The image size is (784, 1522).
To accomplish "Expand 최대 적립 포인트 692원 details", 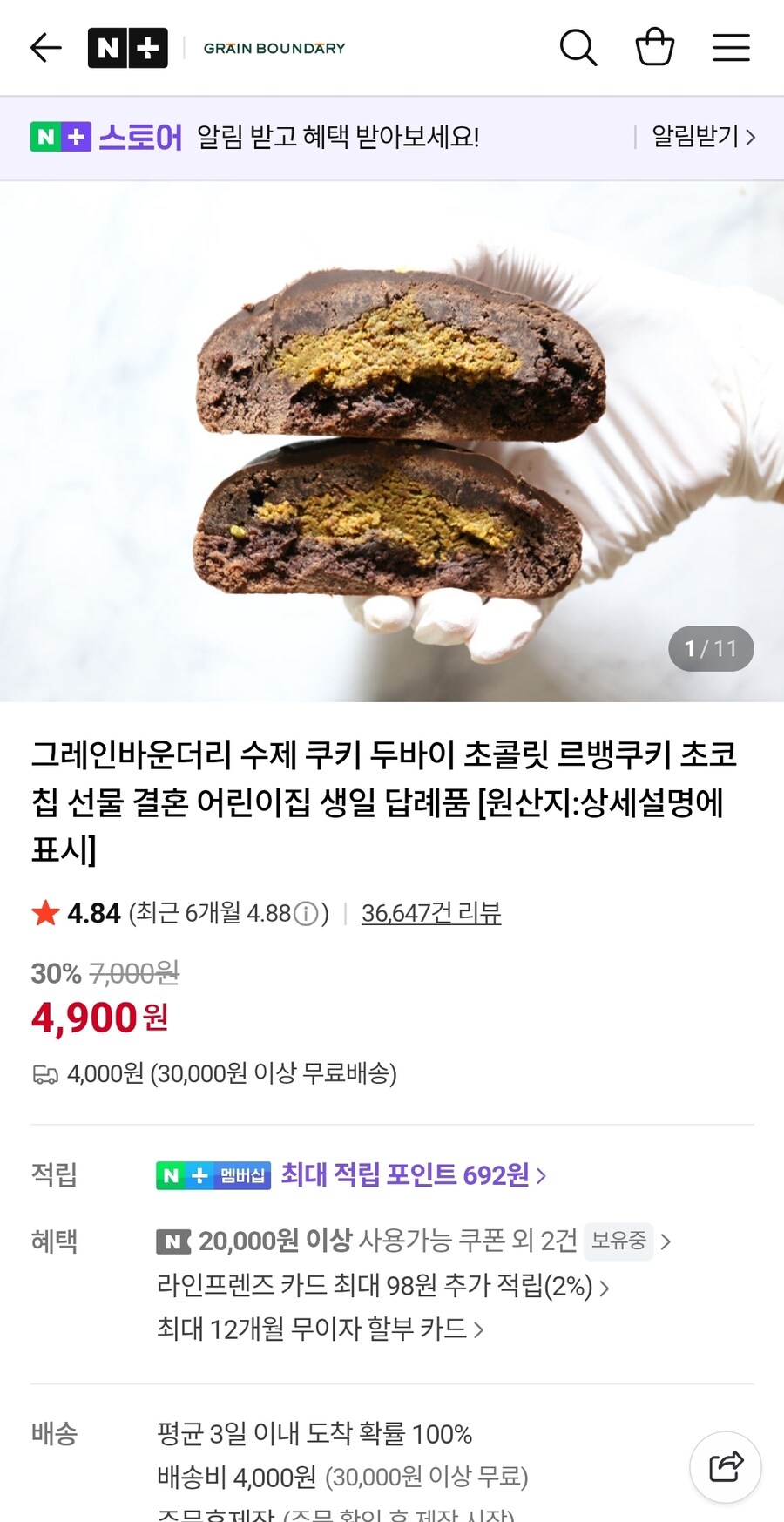I will 409,1175.
